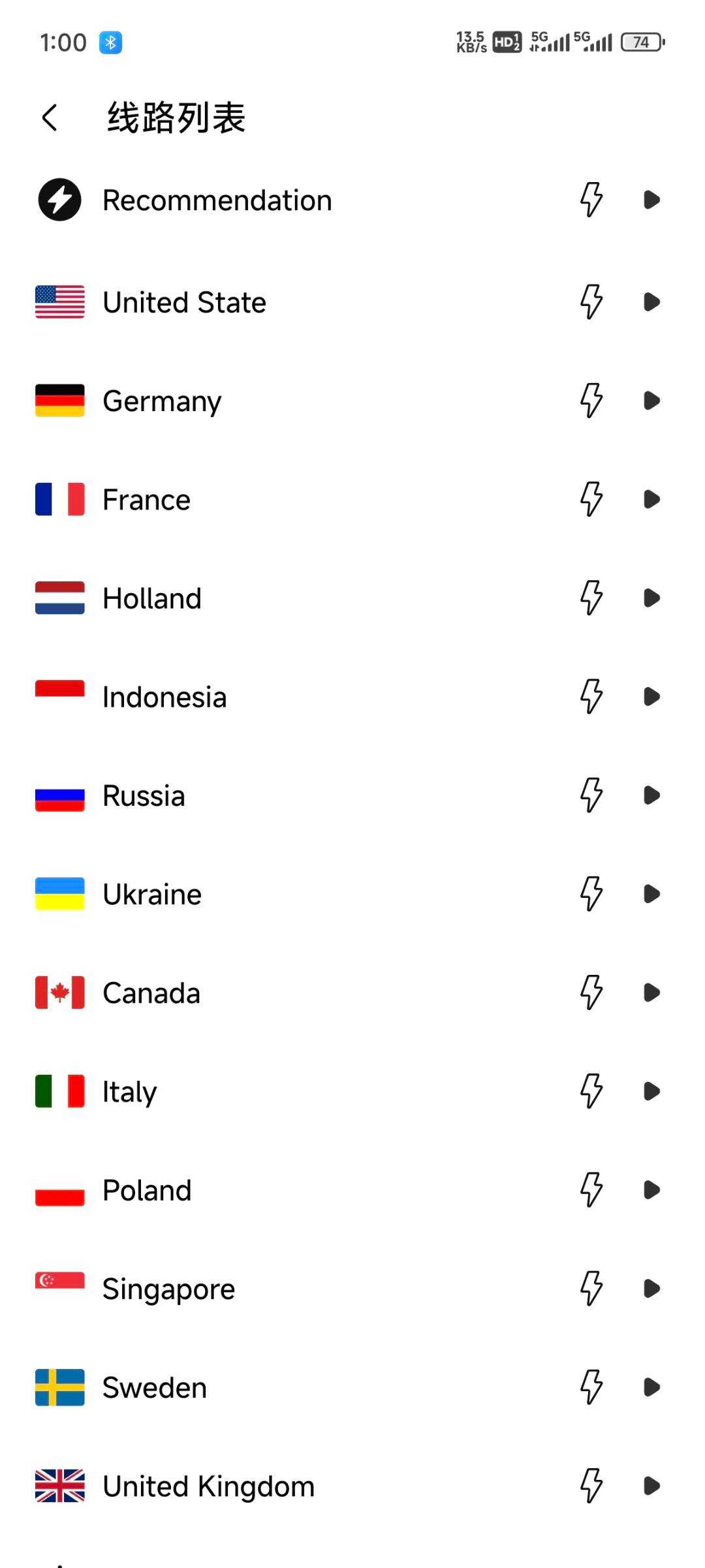Tap the Recommendation lightning bolt logo

pyautogui.click(x=59, y=200)
